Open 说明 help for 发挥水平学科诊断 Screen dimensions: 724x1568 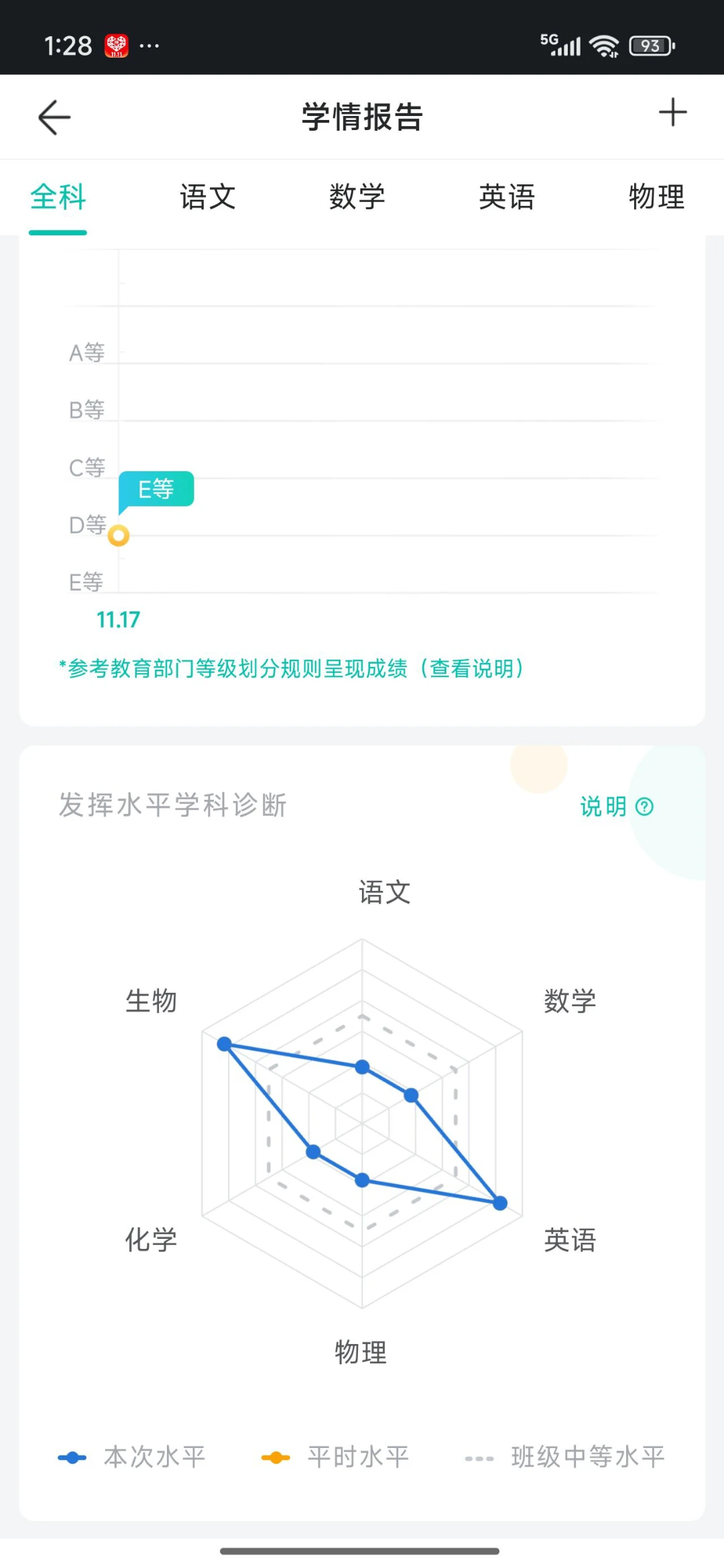point(616,806)
